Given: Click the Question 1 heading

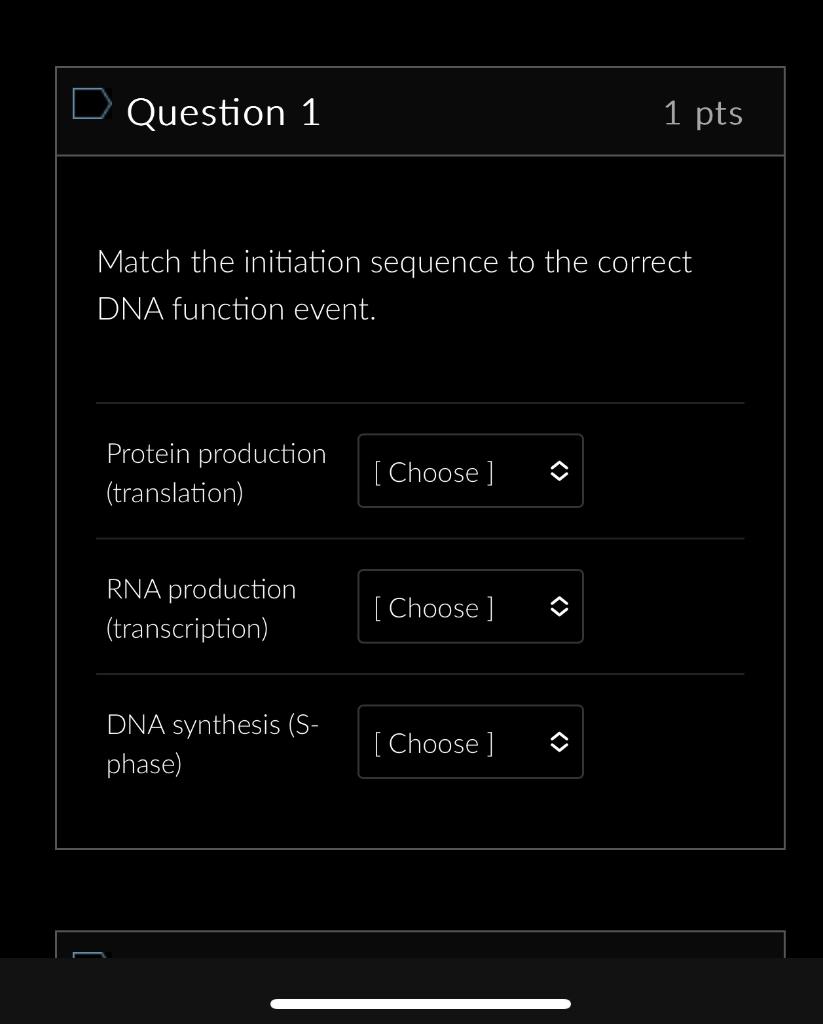Looking at the screenshot, I should click(223, 112).
